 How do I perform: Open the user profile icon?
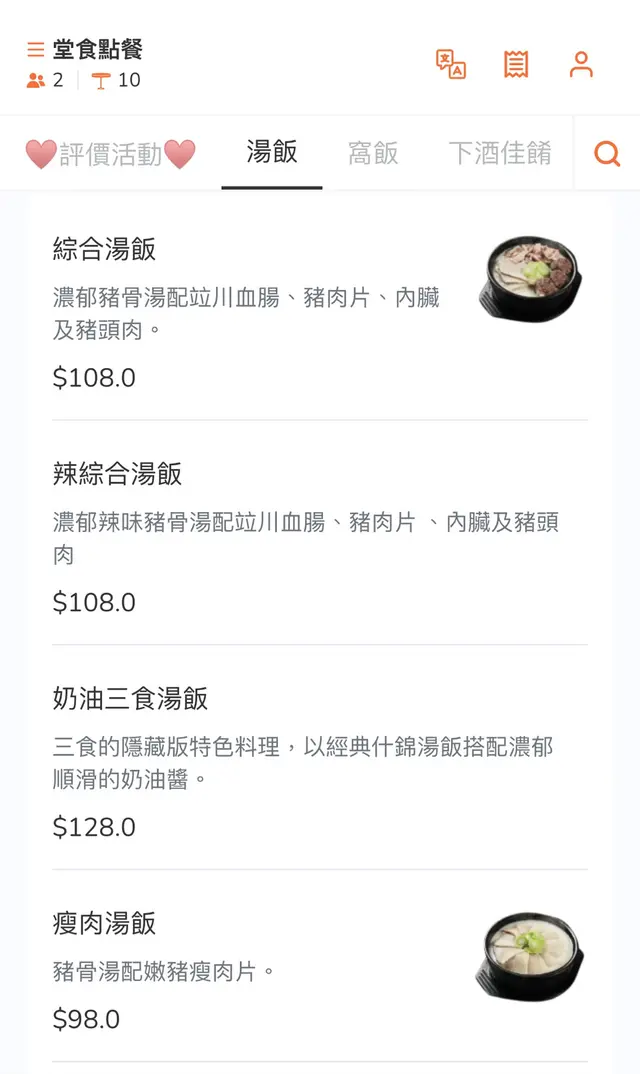581,64
